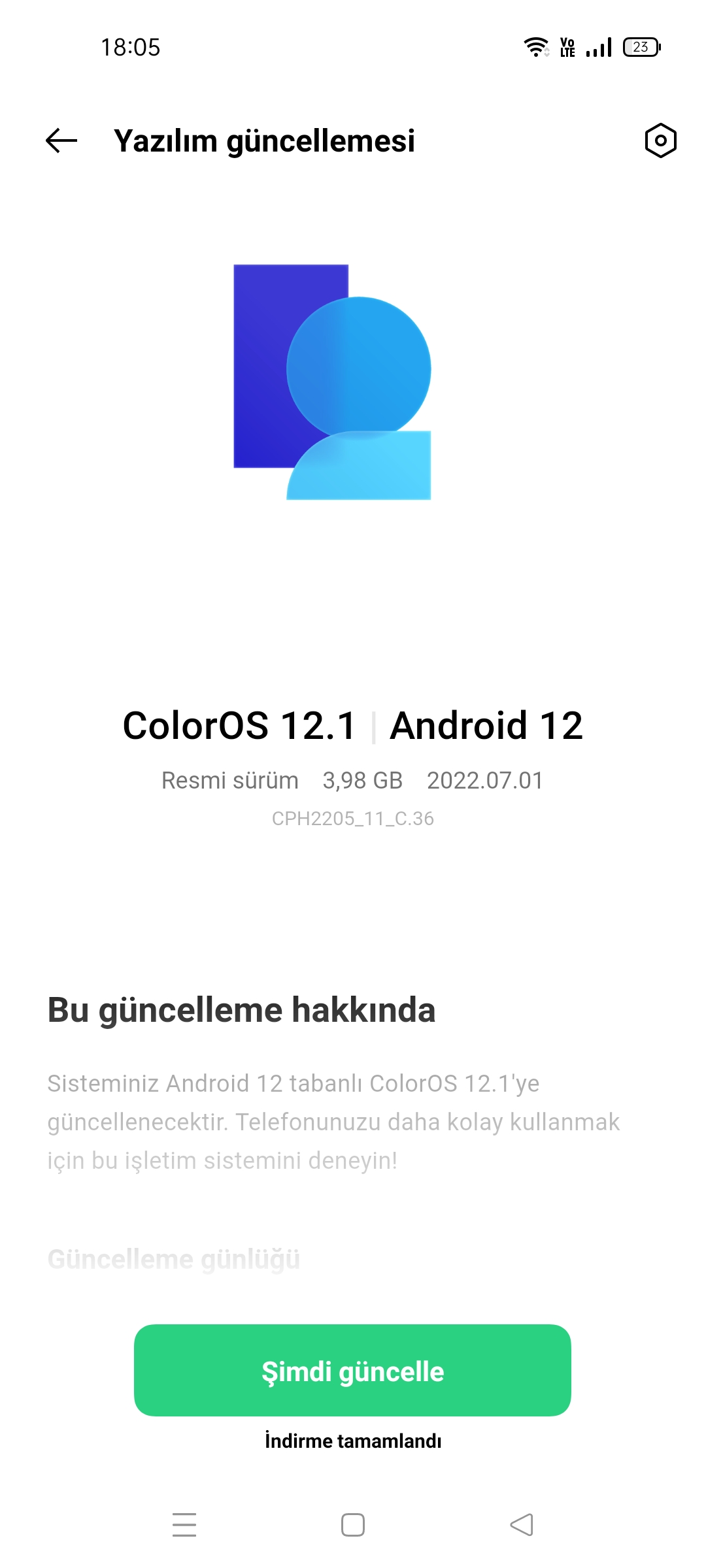This screenshot has width=706, height=1568.
Task: Tap the system back triangle button
Action: (x=522, y=1525)
